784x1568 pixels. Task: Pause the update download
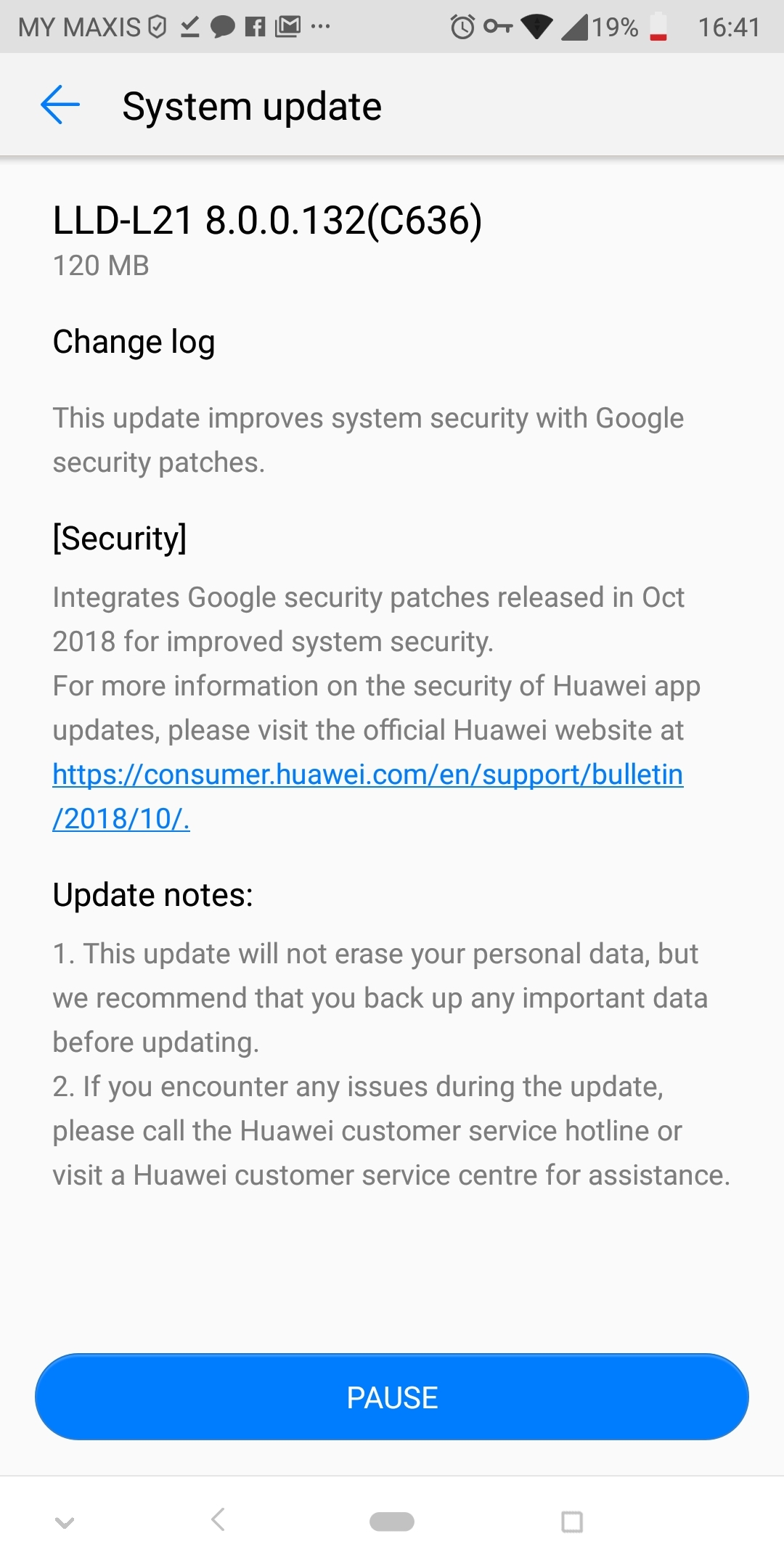tap(392, 1397)
